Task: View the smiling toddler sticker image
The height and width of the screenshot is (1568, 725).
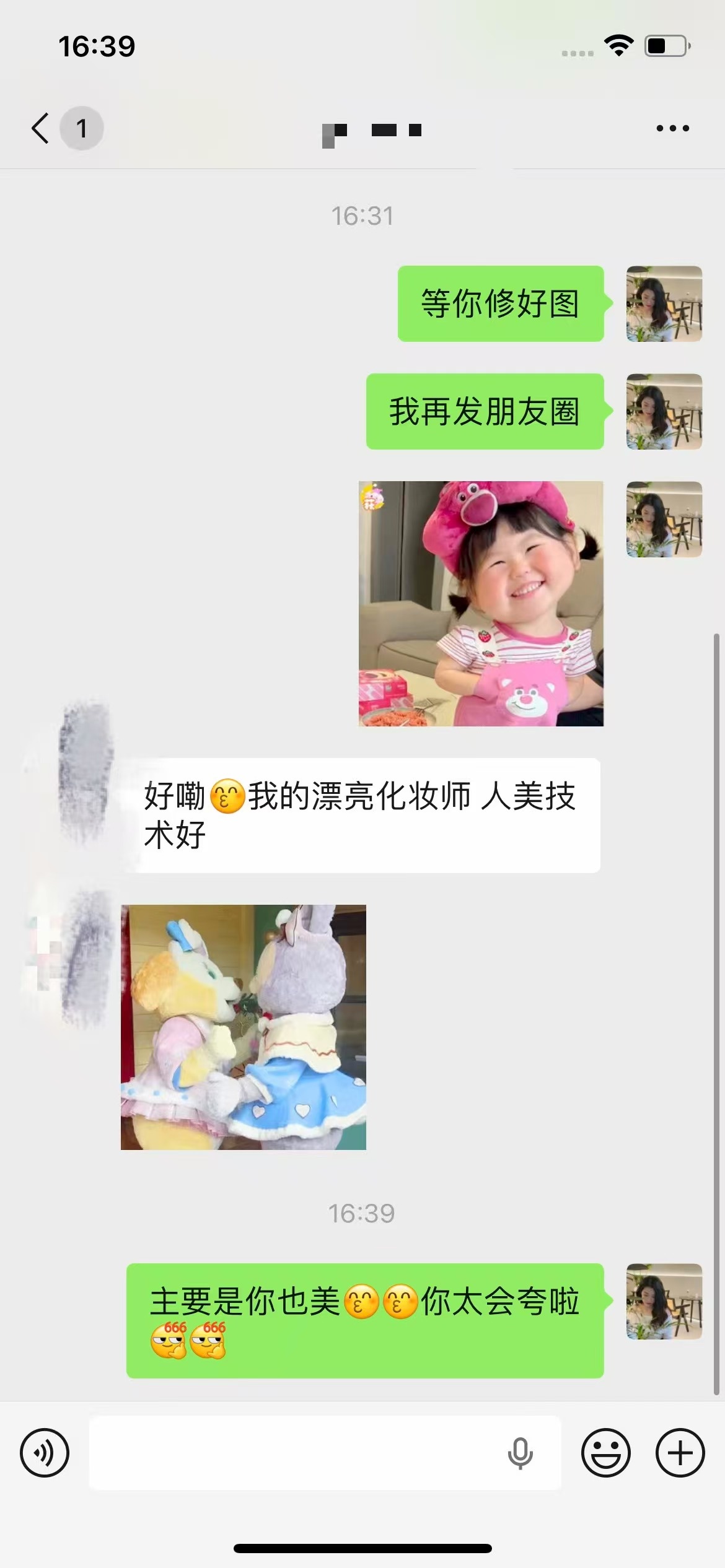Action: [x=481, y=603]
